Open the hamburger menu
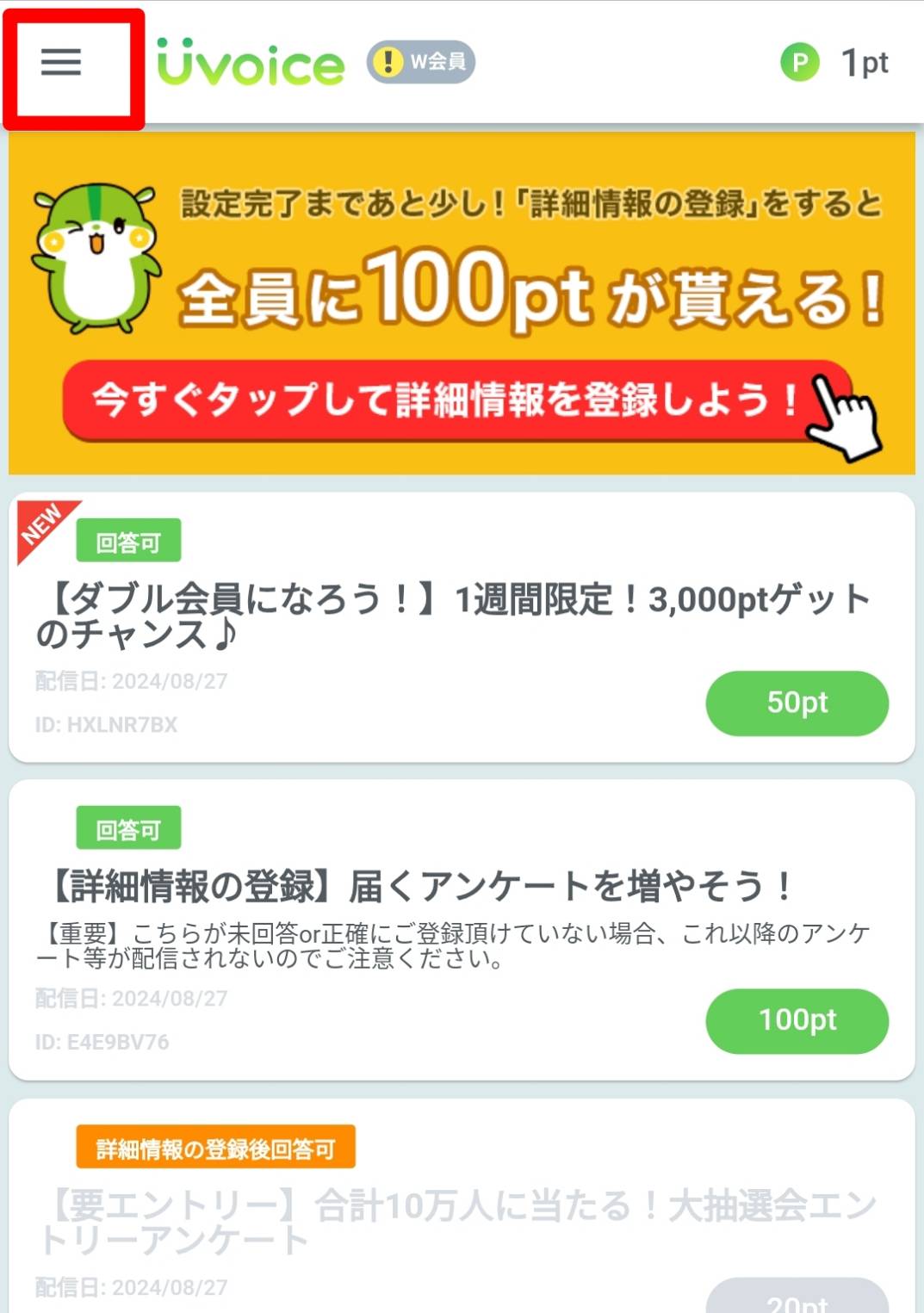Image resolution: width=924 pixels, height=1313 pixels. pos(60,64)
